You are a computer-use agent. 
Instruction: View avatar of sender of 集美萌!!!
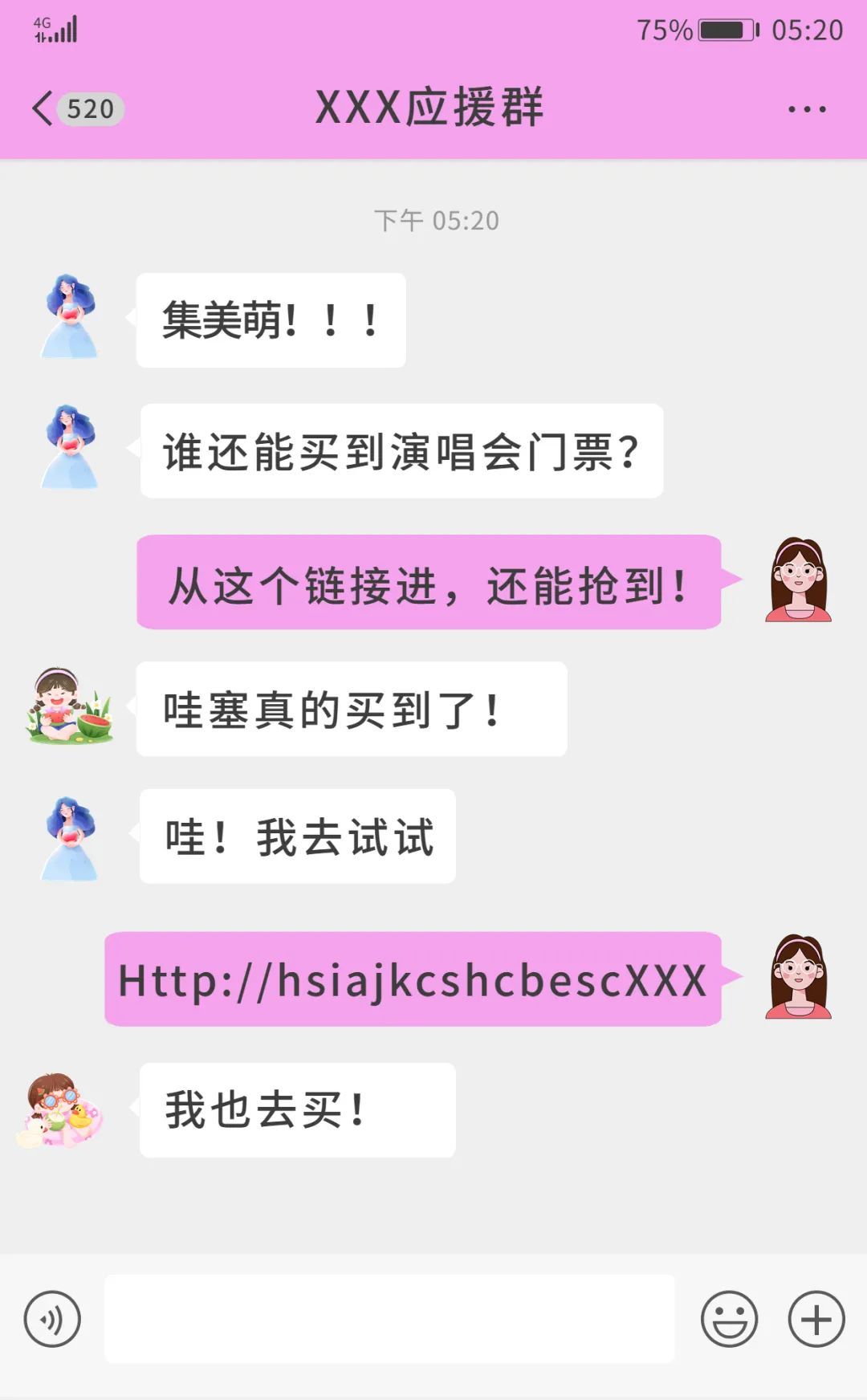pos(71,317)
